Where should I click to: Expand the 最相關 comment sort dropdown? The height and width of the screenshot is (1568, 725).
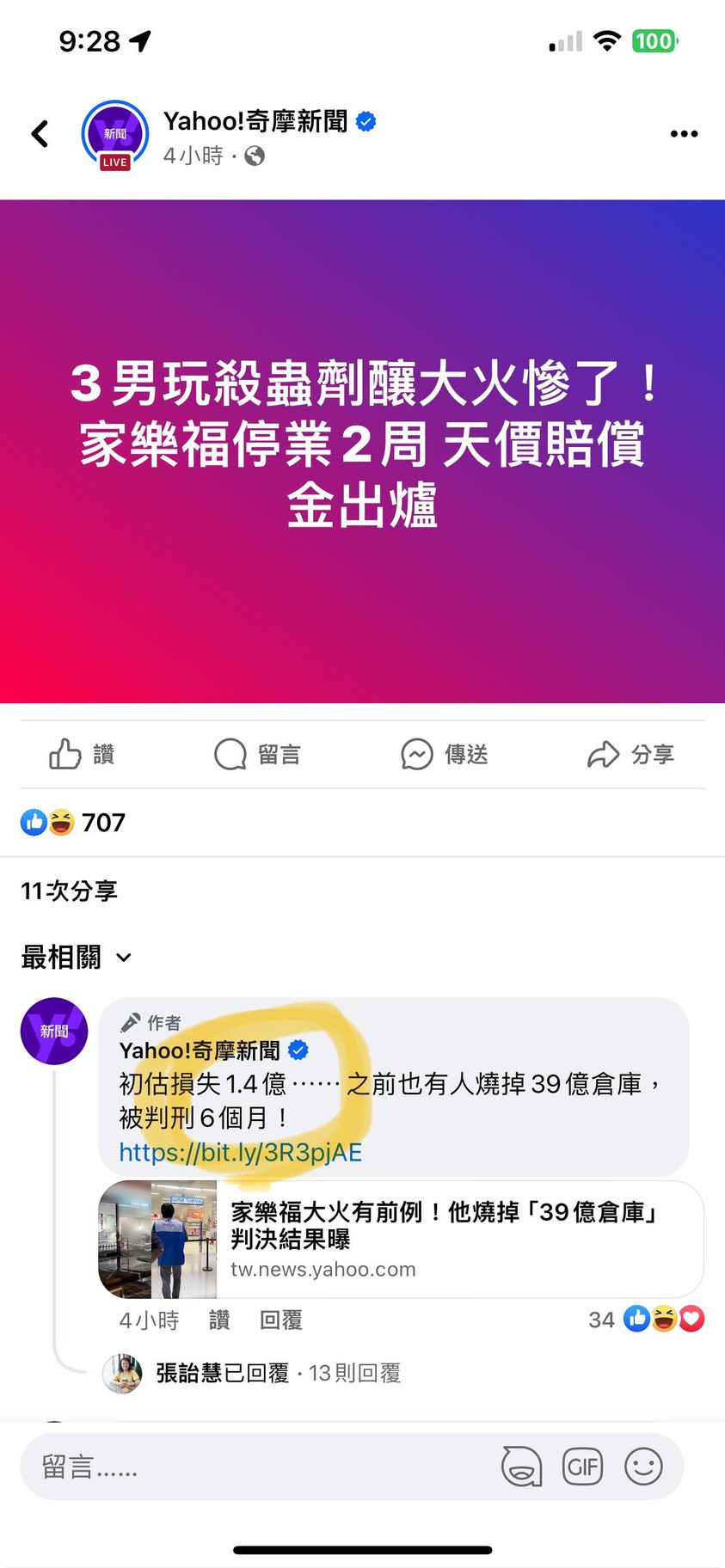coord(77,957)
